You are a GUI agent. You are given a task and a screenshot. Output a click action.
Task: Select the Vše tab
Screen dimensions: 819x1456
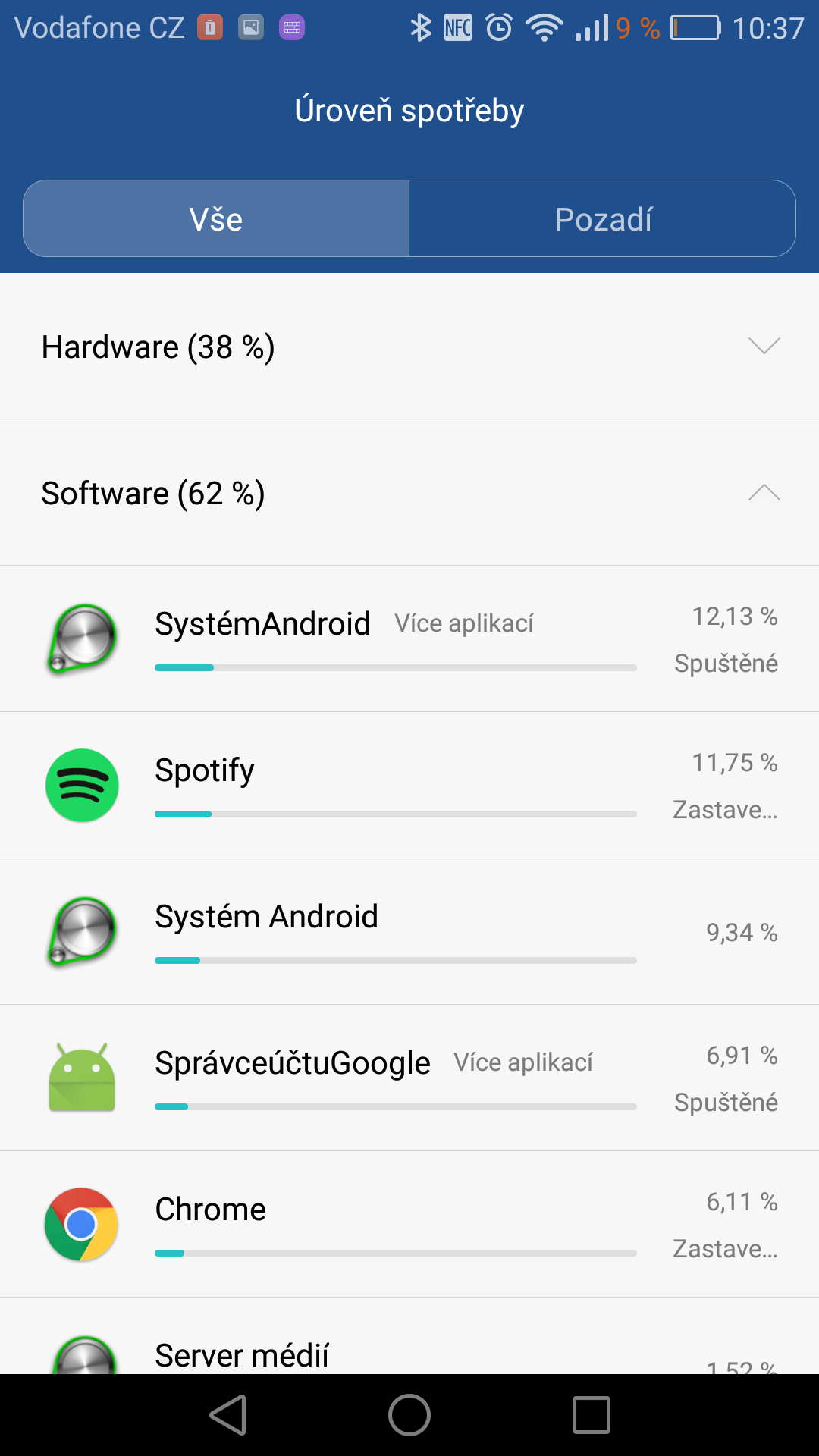[216, 219]
